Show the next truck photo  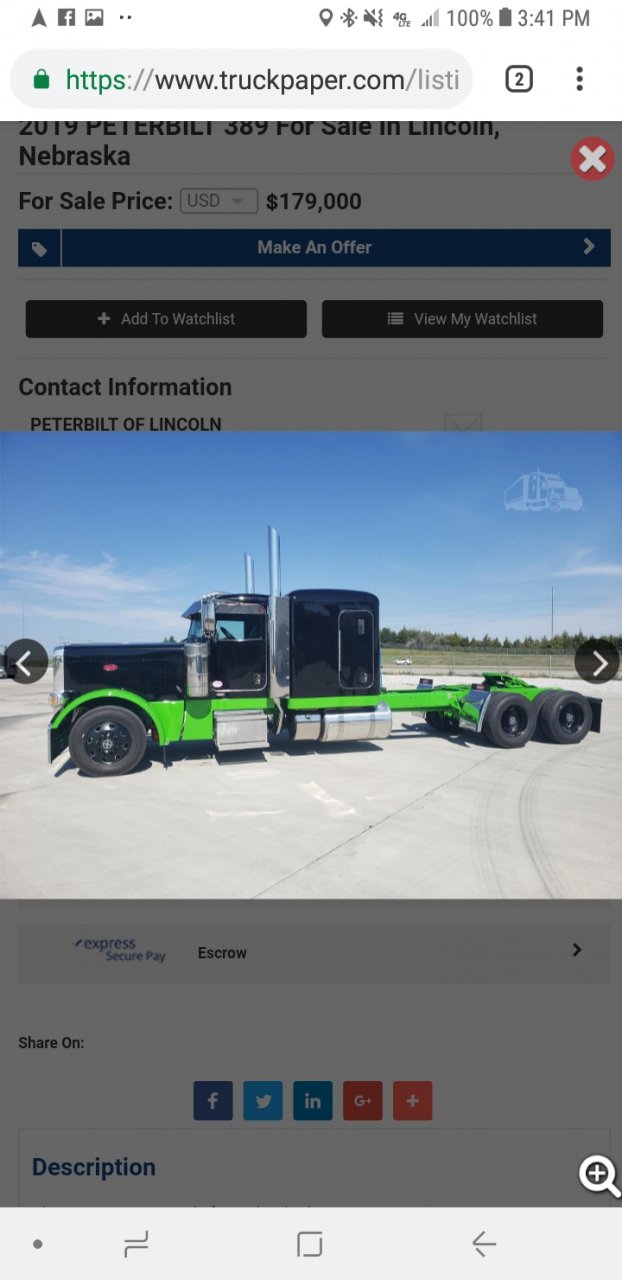coord(597,662)
